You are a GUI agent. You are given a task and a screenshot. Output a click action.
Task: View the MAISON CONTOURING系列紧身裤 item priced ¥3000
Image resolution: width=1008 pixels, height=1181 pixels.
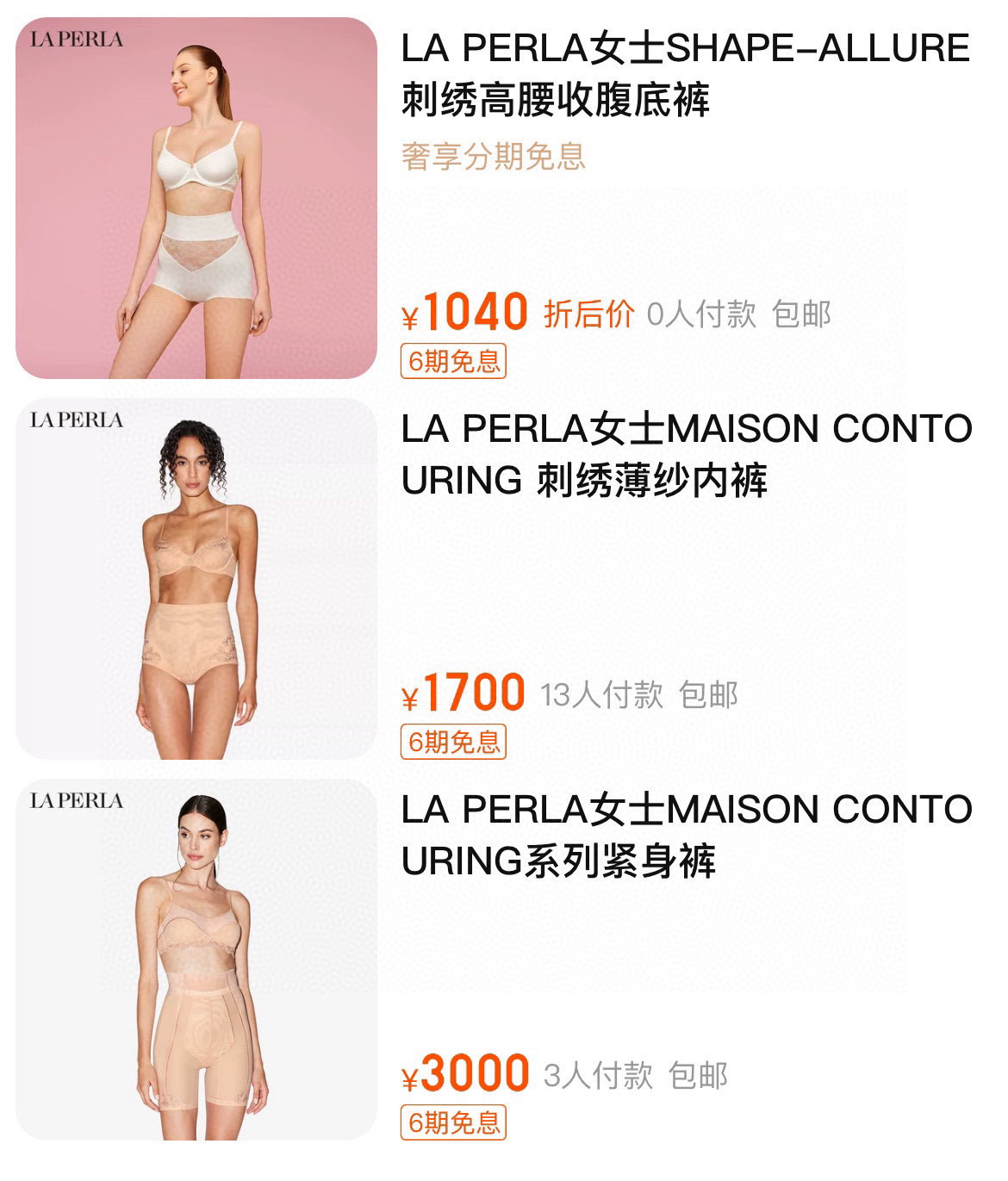coord(685,836)
